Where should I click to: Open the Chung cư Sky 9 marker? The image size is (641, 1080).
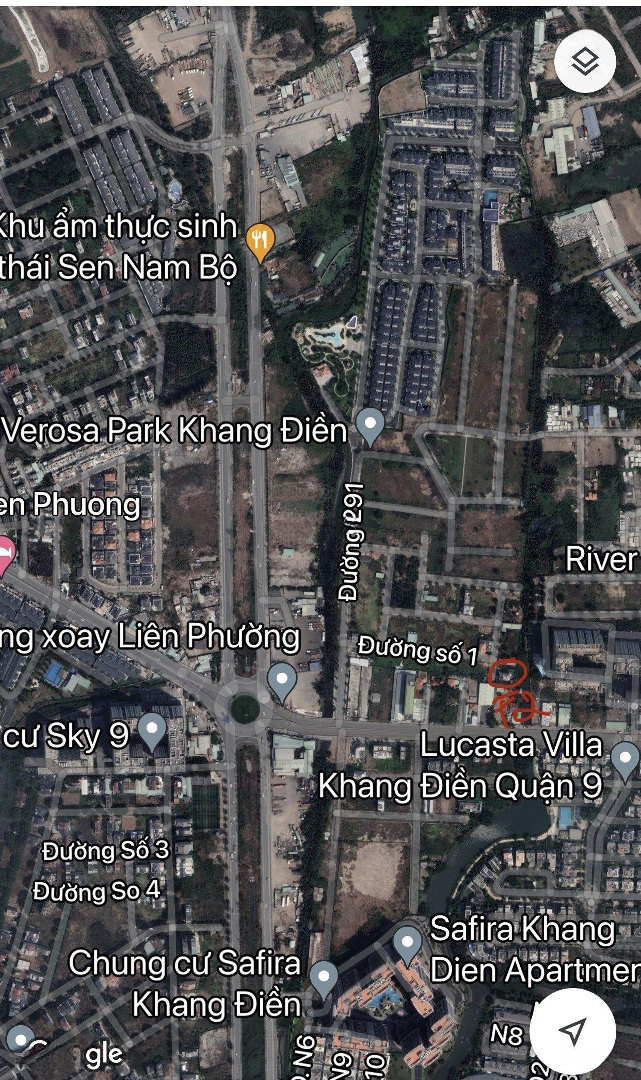click(152, 732)
